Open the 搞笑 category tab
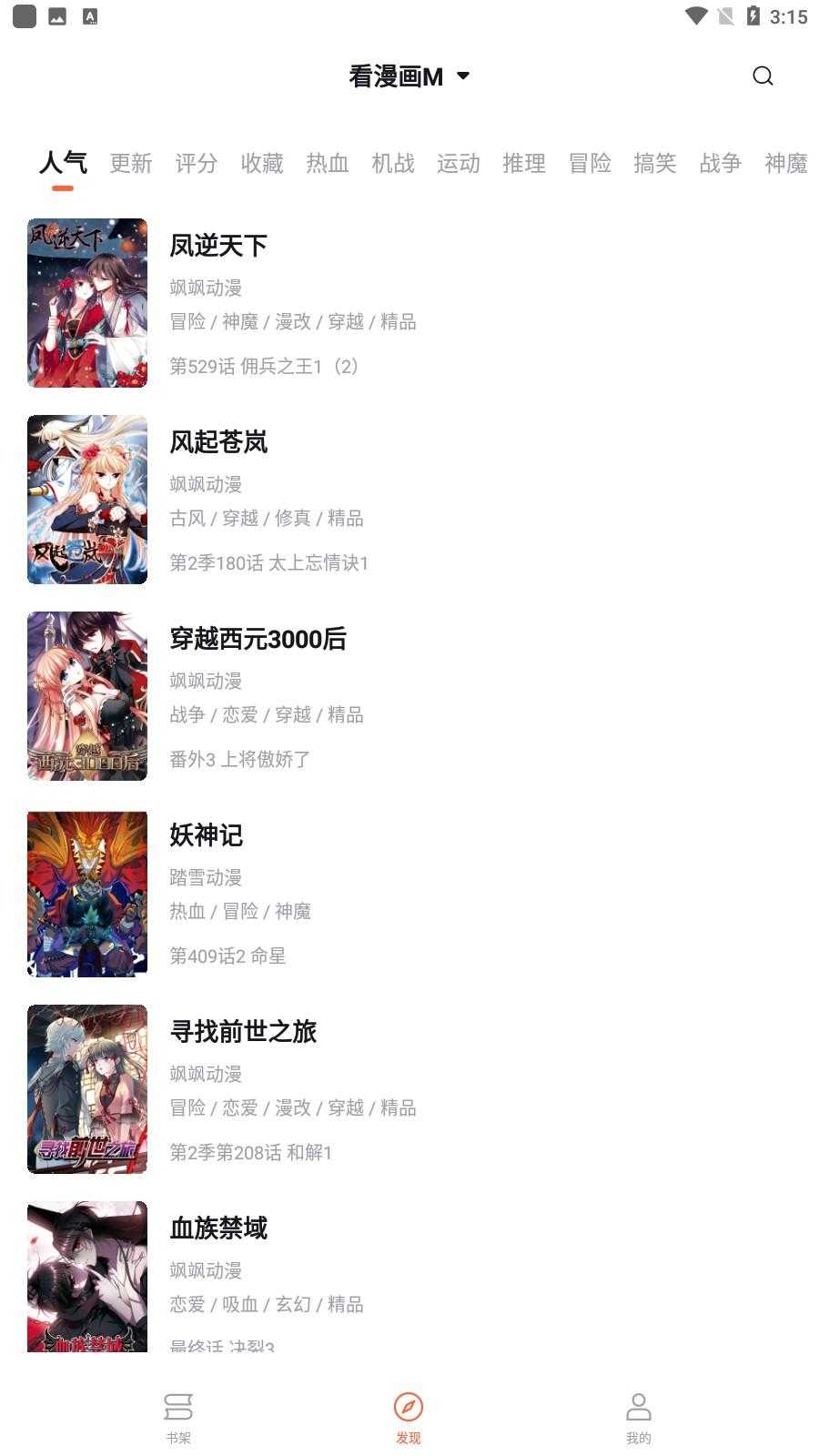The width and height of the screenshot is (819, 1456). point(655,163)
